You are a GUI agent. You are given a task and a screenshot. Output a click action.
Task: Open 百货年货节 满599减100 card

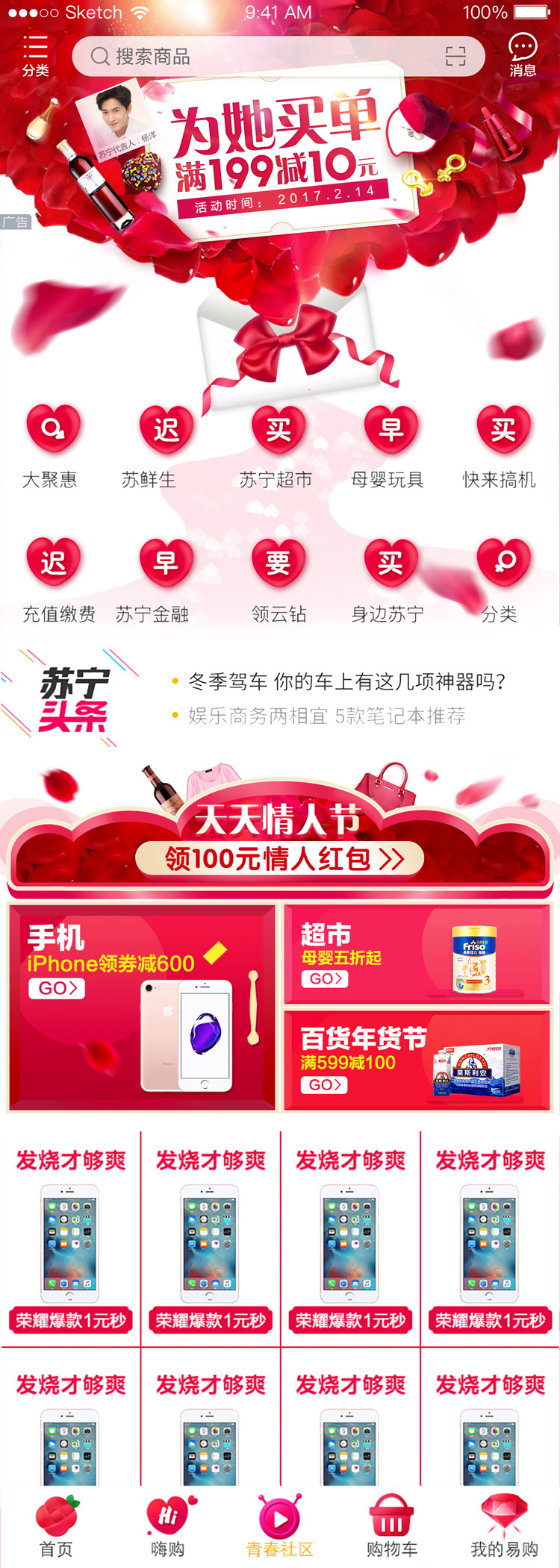tap(417, 1060)
